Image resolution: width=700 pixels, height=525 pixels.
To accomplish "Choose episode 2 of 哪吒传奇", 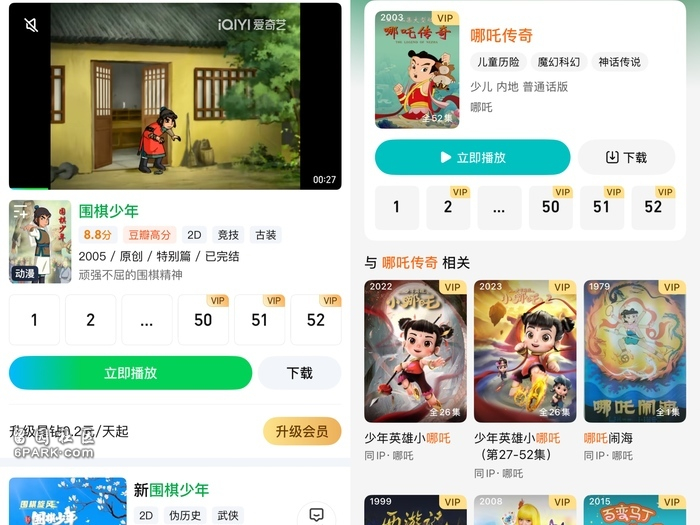I will 448,207.
